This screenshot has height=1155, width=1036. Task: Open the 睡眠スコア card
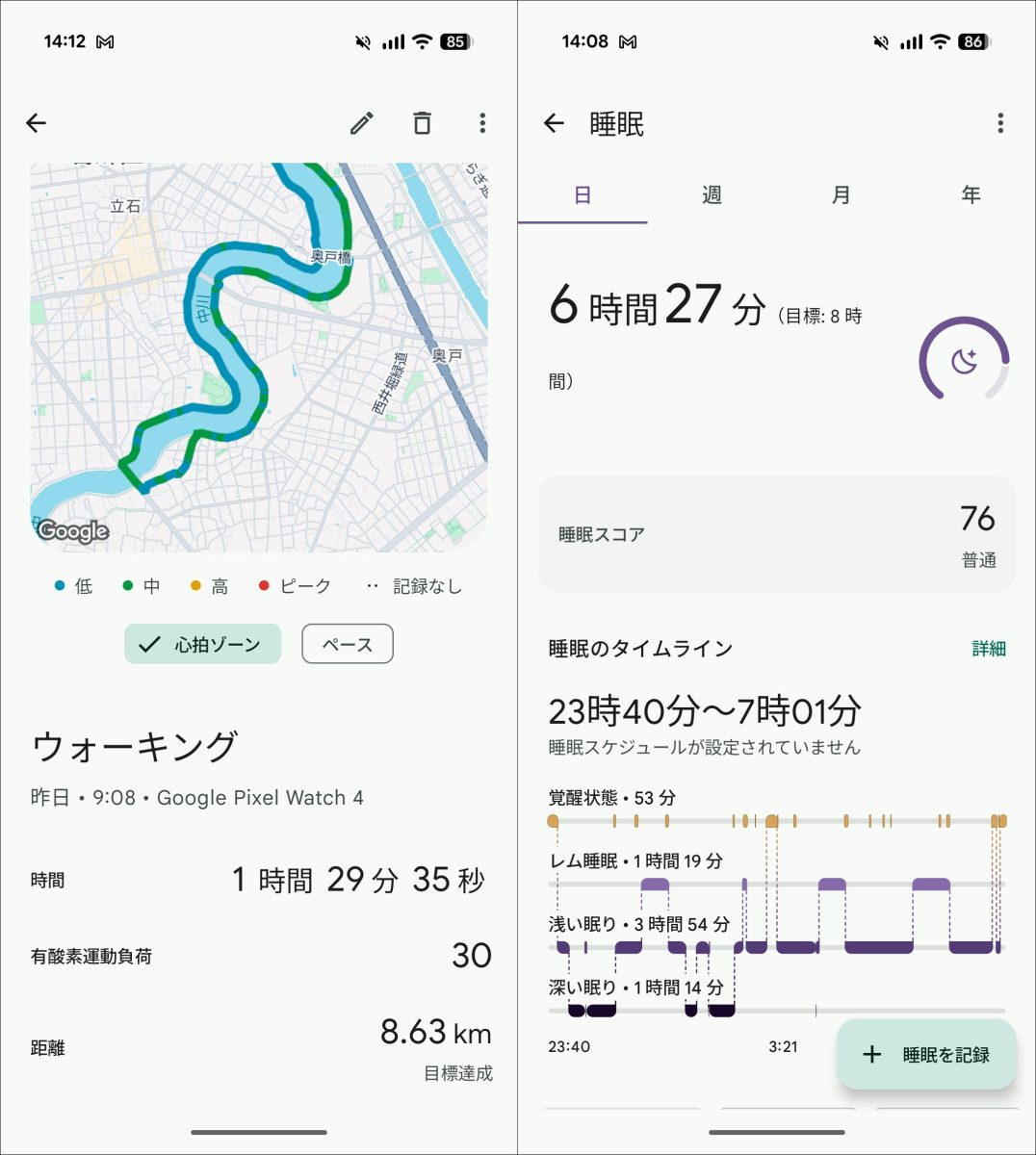pos(776,534)
